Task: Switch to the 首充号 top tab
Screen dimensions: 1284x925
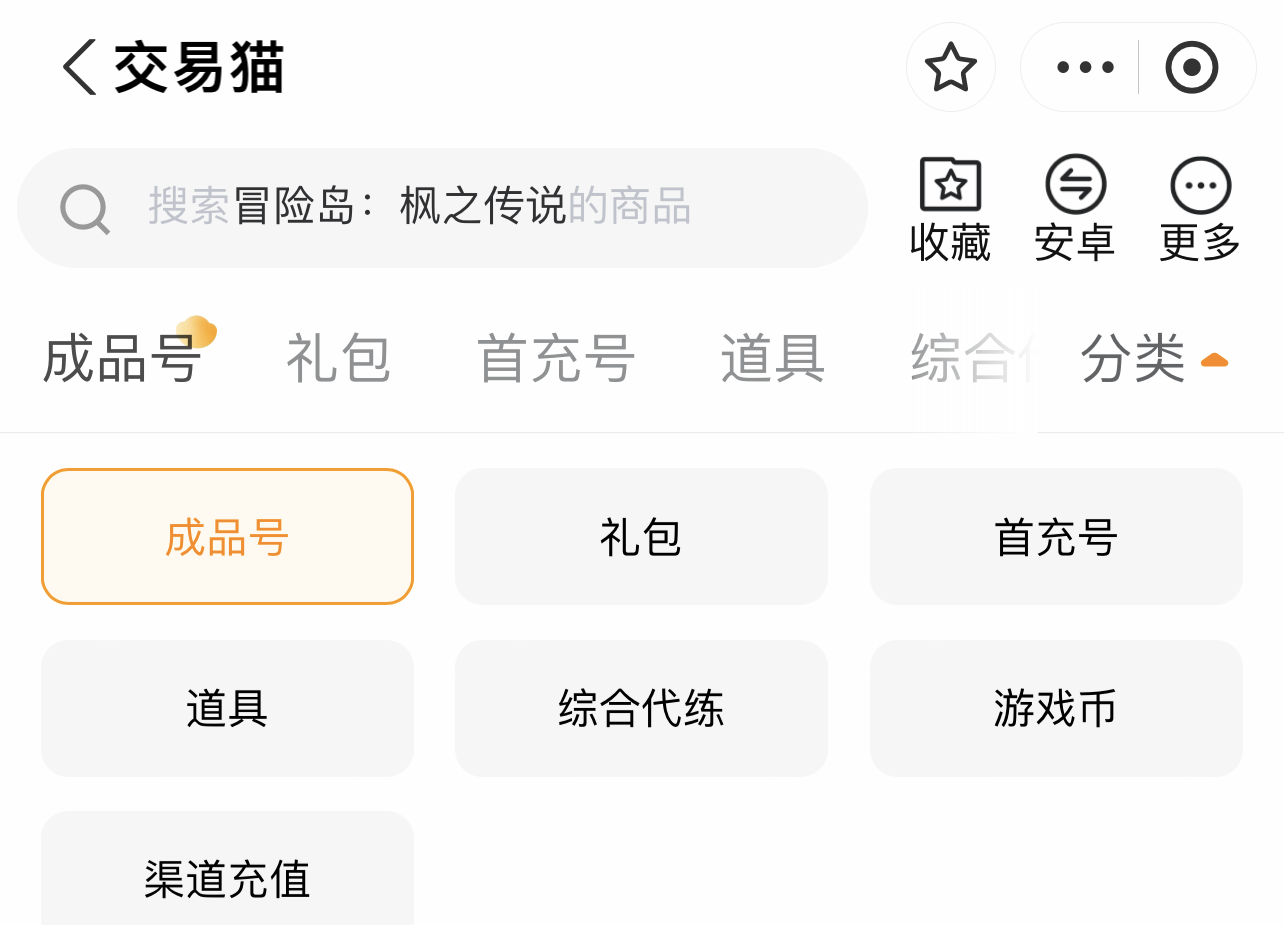Action: coord(556,359)
